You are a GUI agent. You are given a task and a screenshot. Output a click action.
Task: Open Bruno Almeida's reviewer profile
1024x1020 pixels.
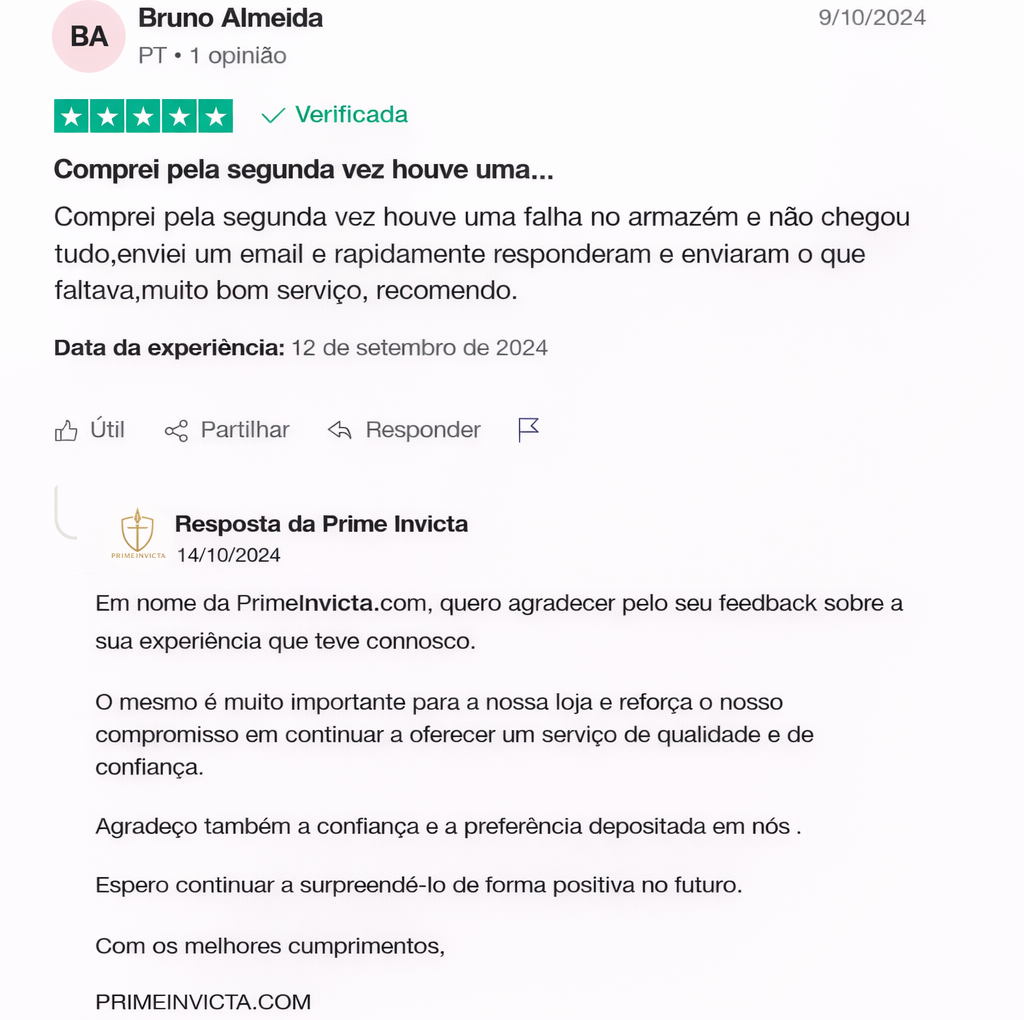tap(230, 18)
